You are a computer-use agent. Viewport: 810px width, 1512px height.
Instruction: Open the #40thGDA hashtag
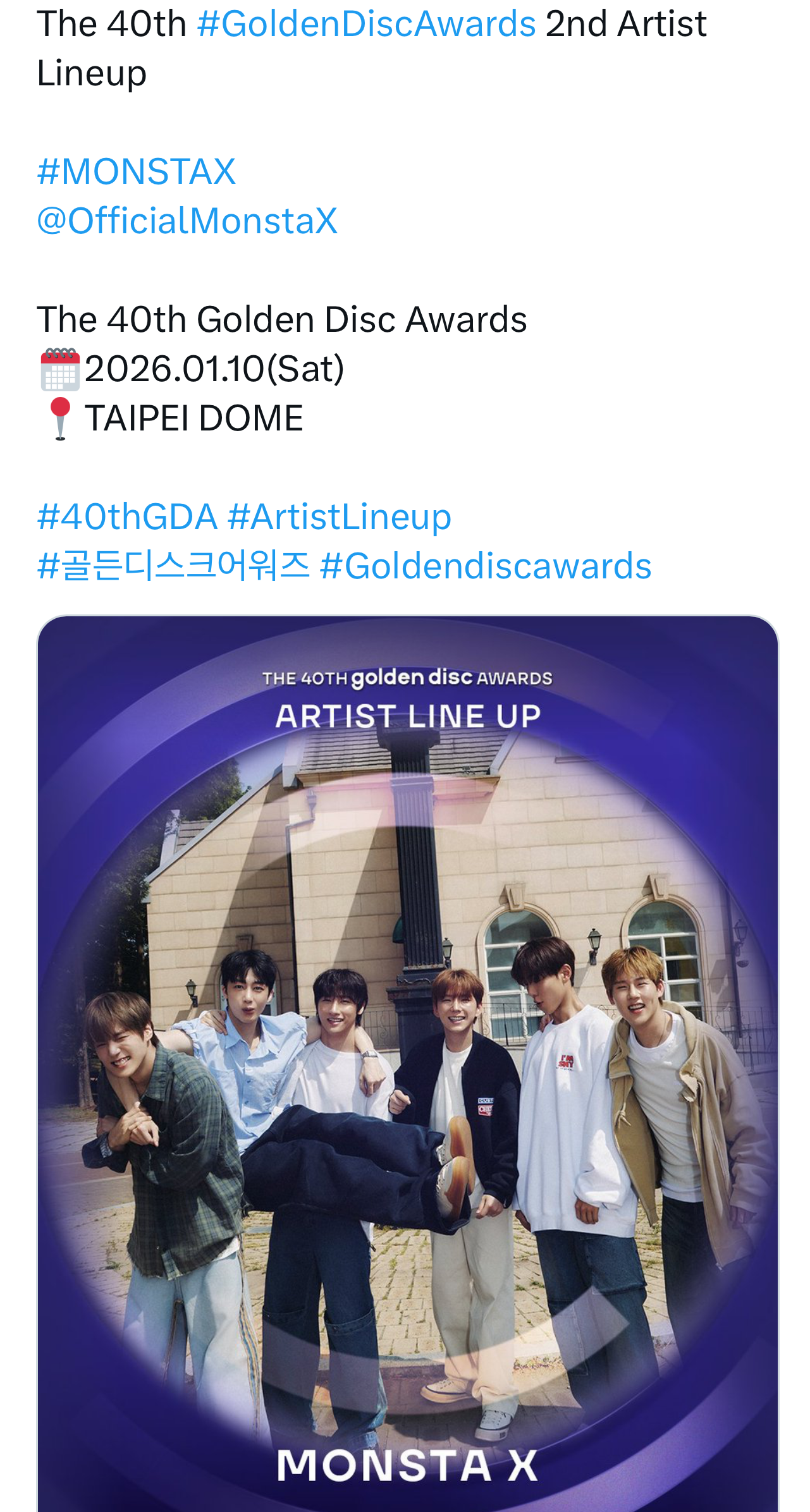coord(127,517)
